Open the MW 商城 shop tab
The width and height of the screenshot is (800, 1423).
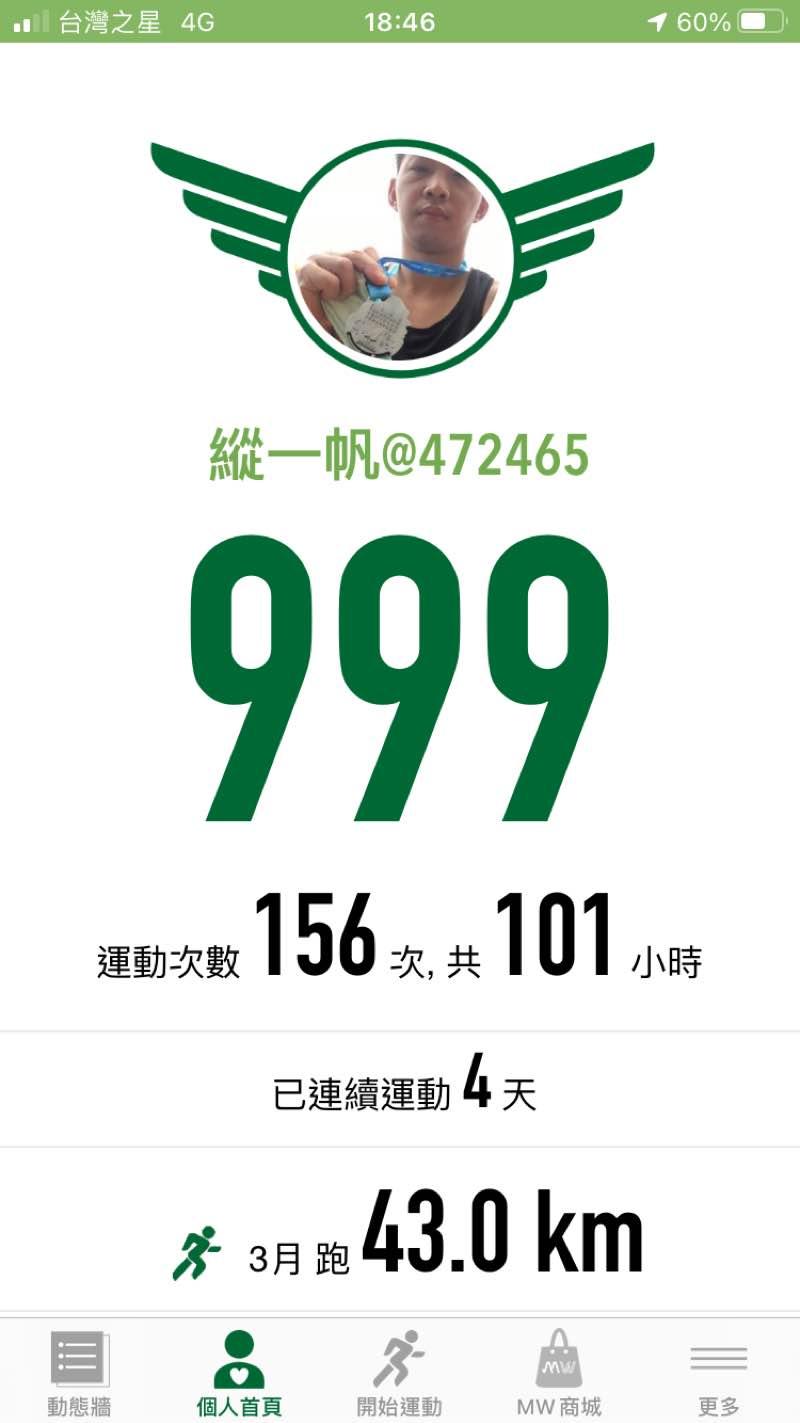coord(559,1372)
